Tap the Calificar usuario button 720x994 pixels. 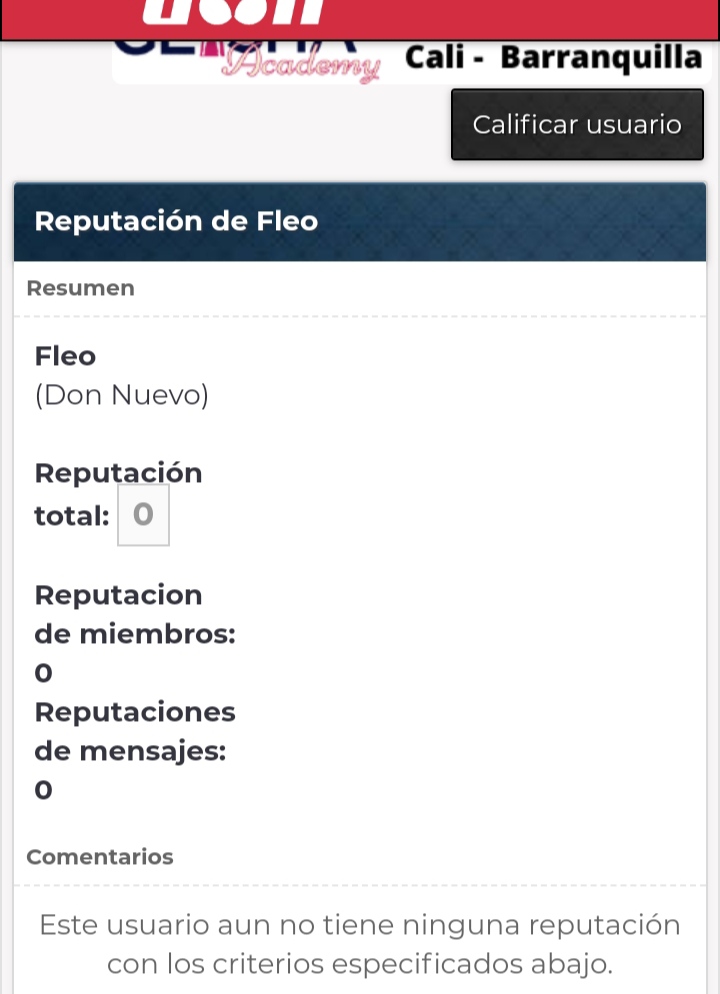pyautogui.click(x=577, y=125)
